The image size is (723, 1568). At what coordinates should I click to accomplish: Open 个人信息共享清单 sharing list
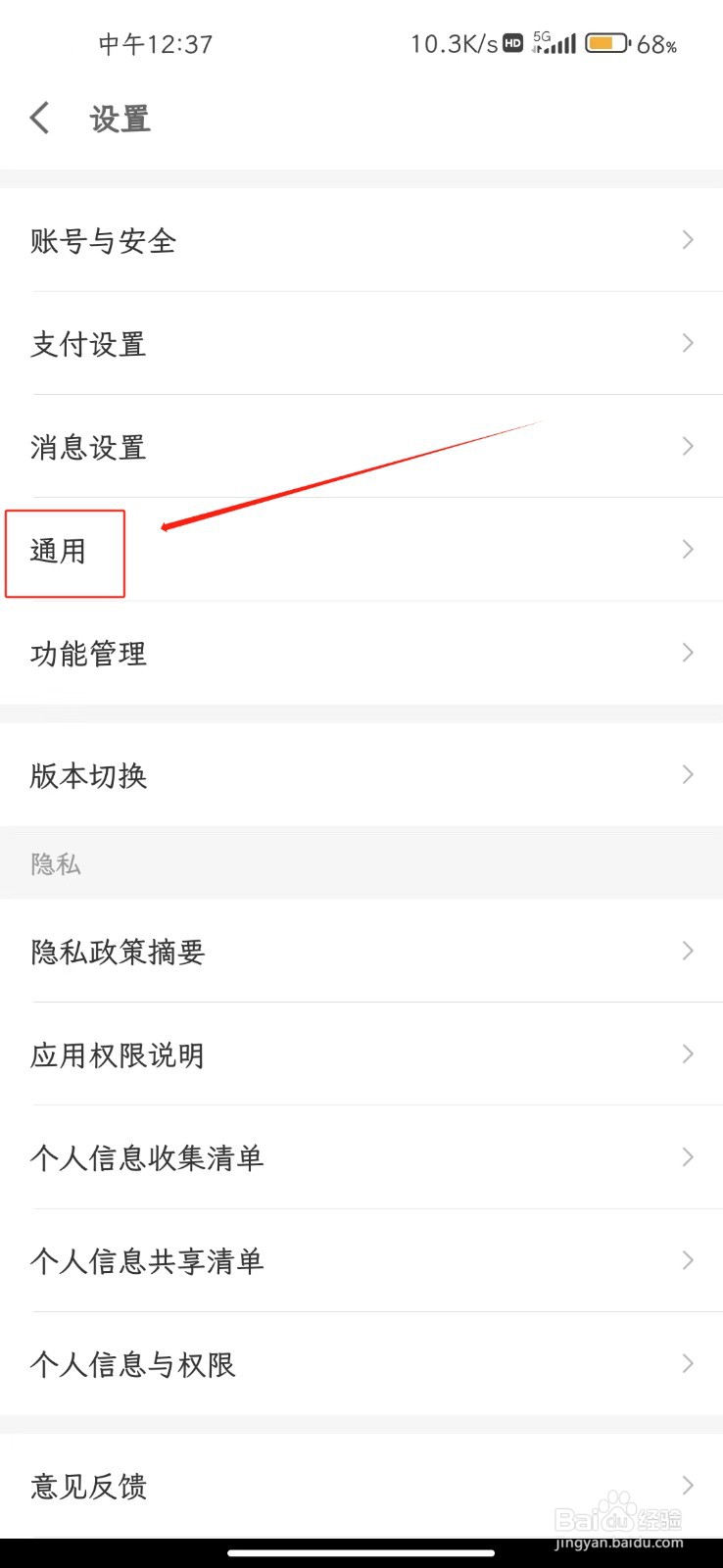pyautogui.click(x=147, y=1261)
